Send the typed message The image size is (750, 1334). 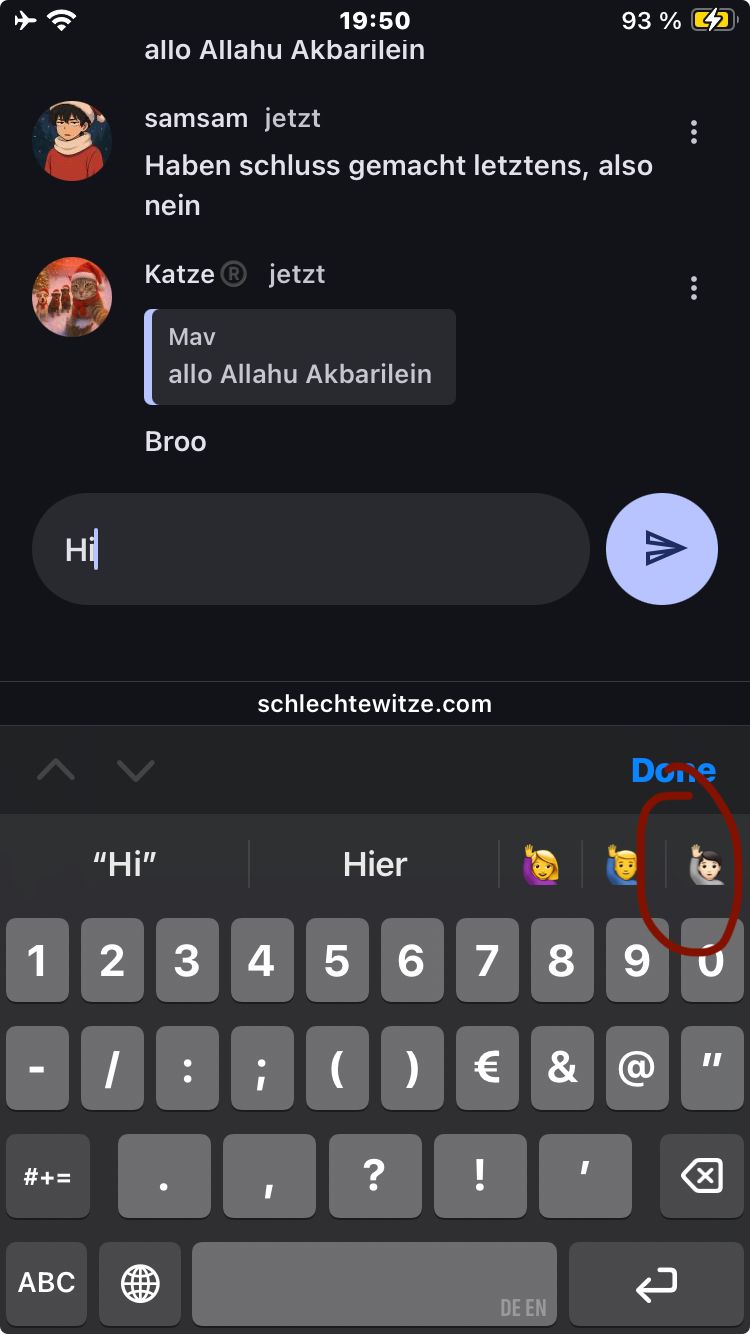pos(661,549)
